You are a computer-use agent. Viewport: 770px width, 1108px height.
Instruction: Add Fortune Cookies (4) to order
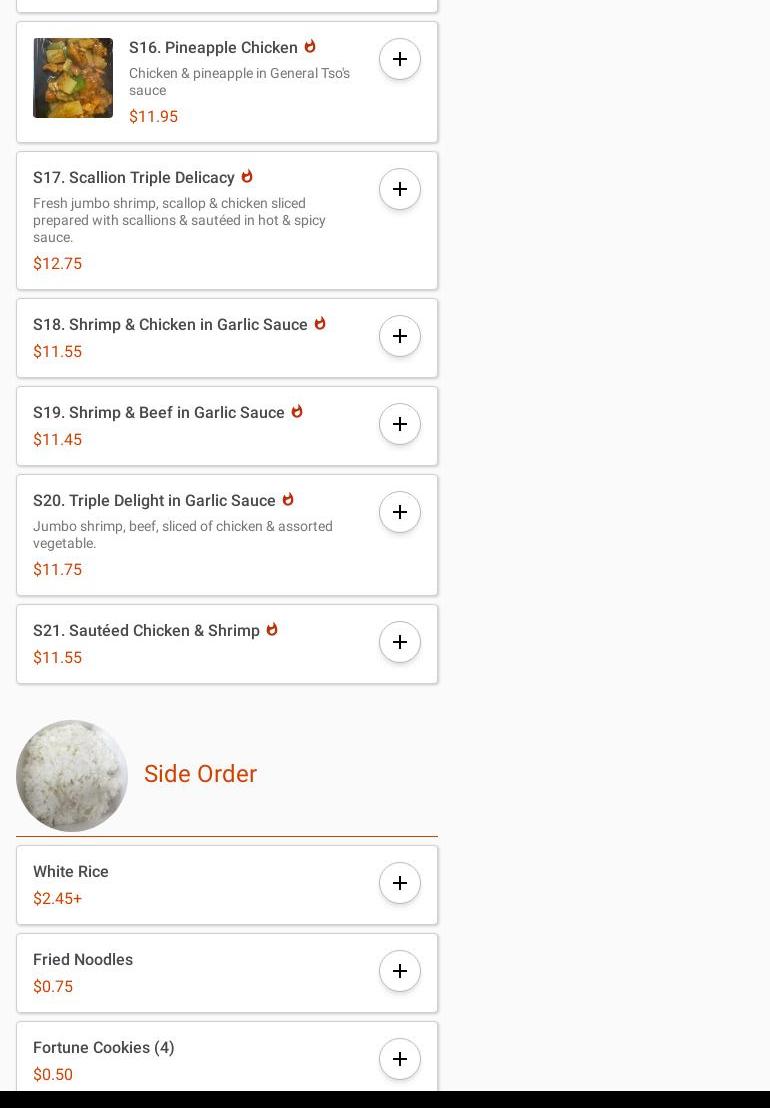click(x=400, y=1059)
